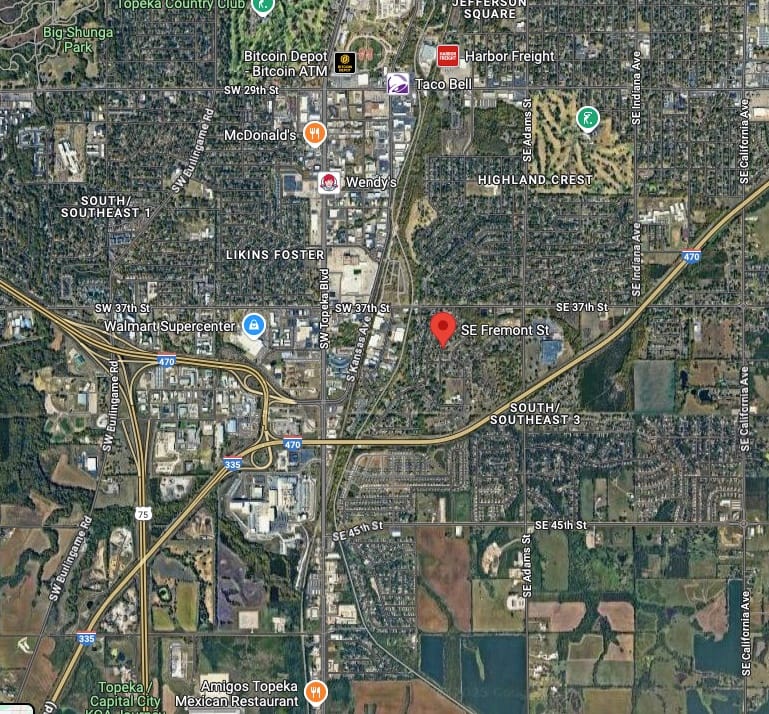
Task: Tap the Taco Bell marker
Action: (x=398, y=84)
